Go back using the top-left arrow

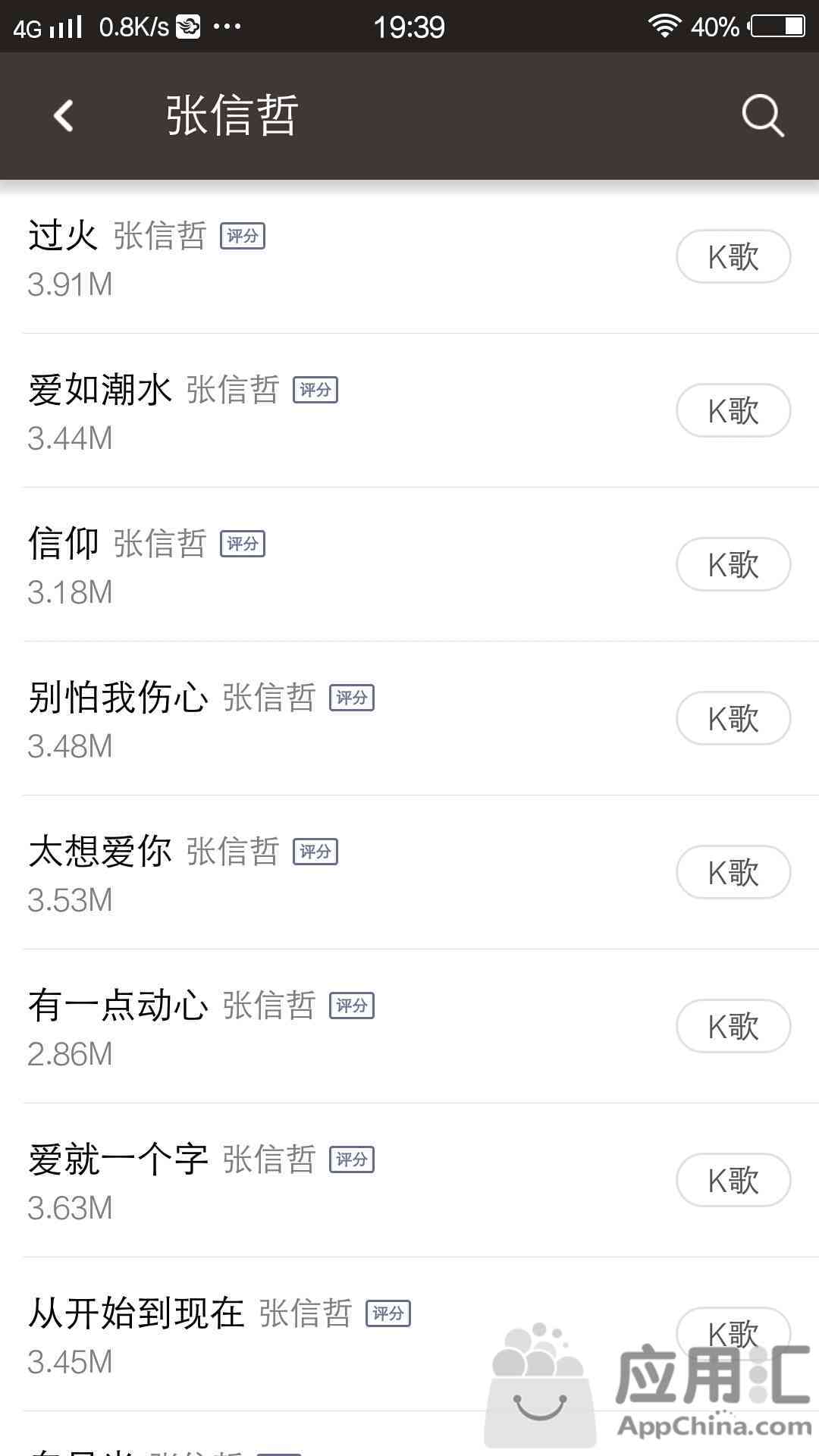[64, 116]
